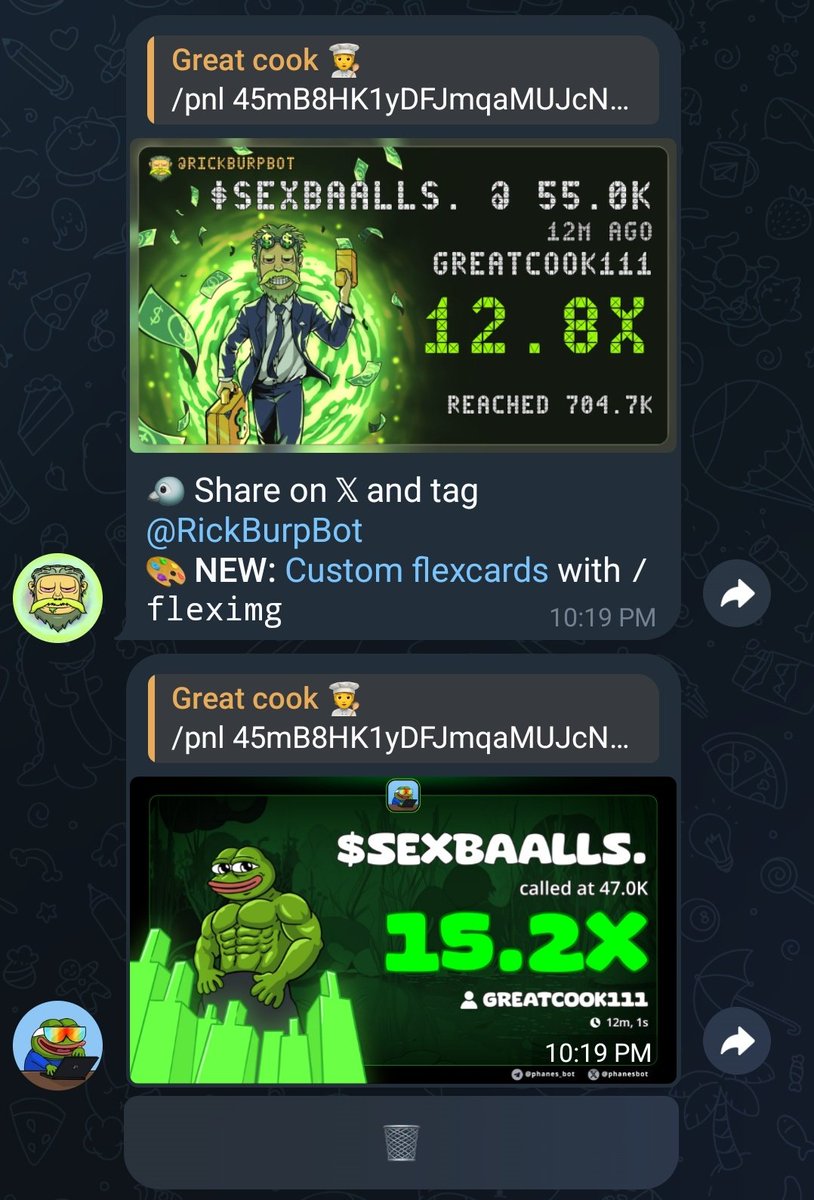This screenshot has height=1200, width=814.
Task: Forward the Phanes bot message
Action: (x=736, y=1044)
